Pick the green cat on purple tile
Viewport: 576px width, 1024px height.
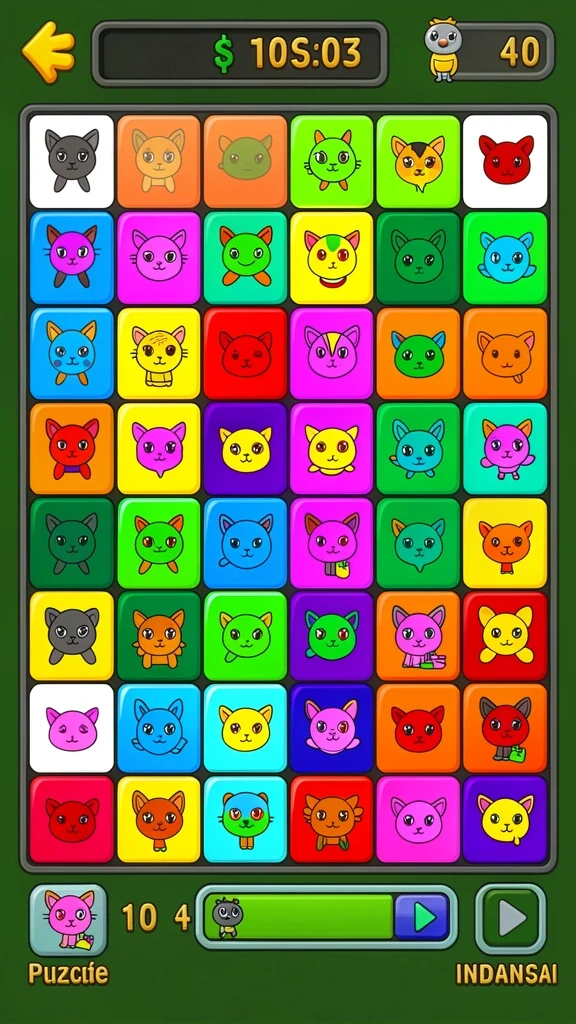click(x=332, y=635)
